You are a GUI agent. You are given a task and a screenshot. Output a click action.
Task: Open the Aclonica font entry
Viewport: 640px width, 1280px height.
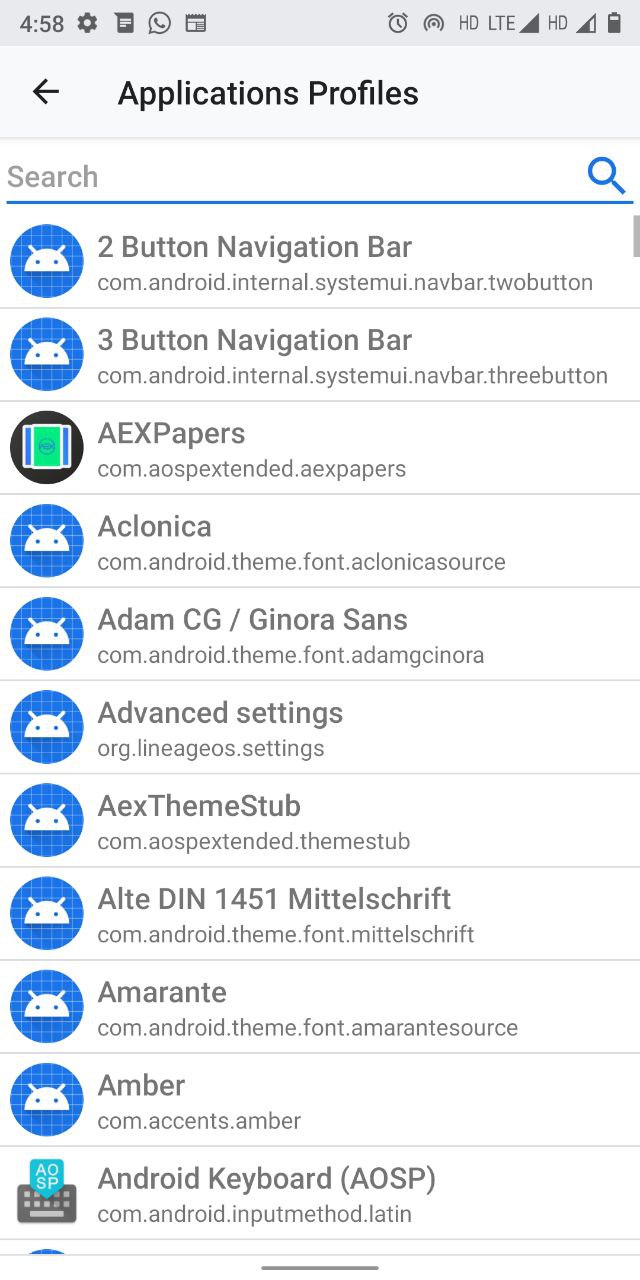click(320, 541)
